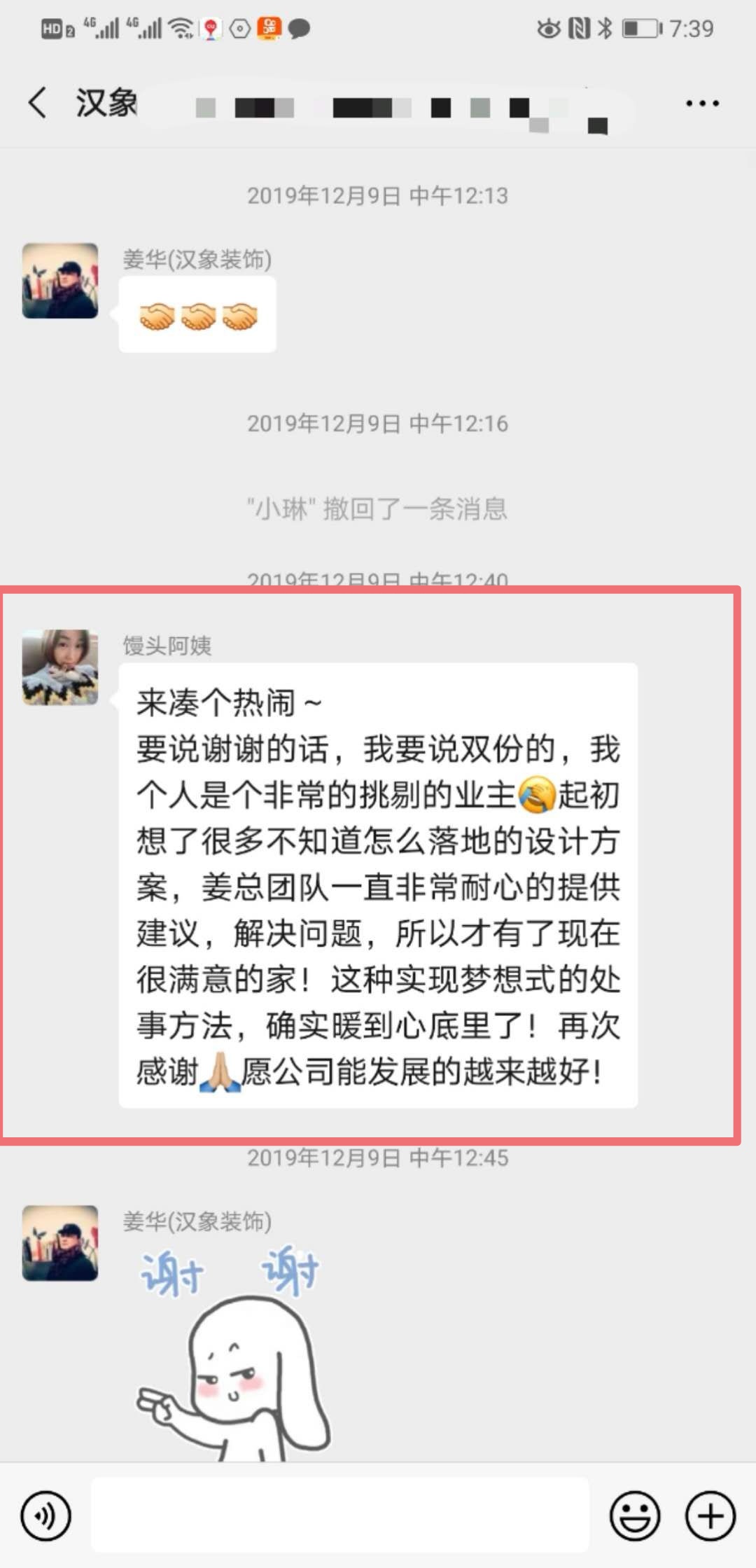This screenshot has width=756, height=1568.
Task: Open the plus attachments menu
Action: [710, 1516]
